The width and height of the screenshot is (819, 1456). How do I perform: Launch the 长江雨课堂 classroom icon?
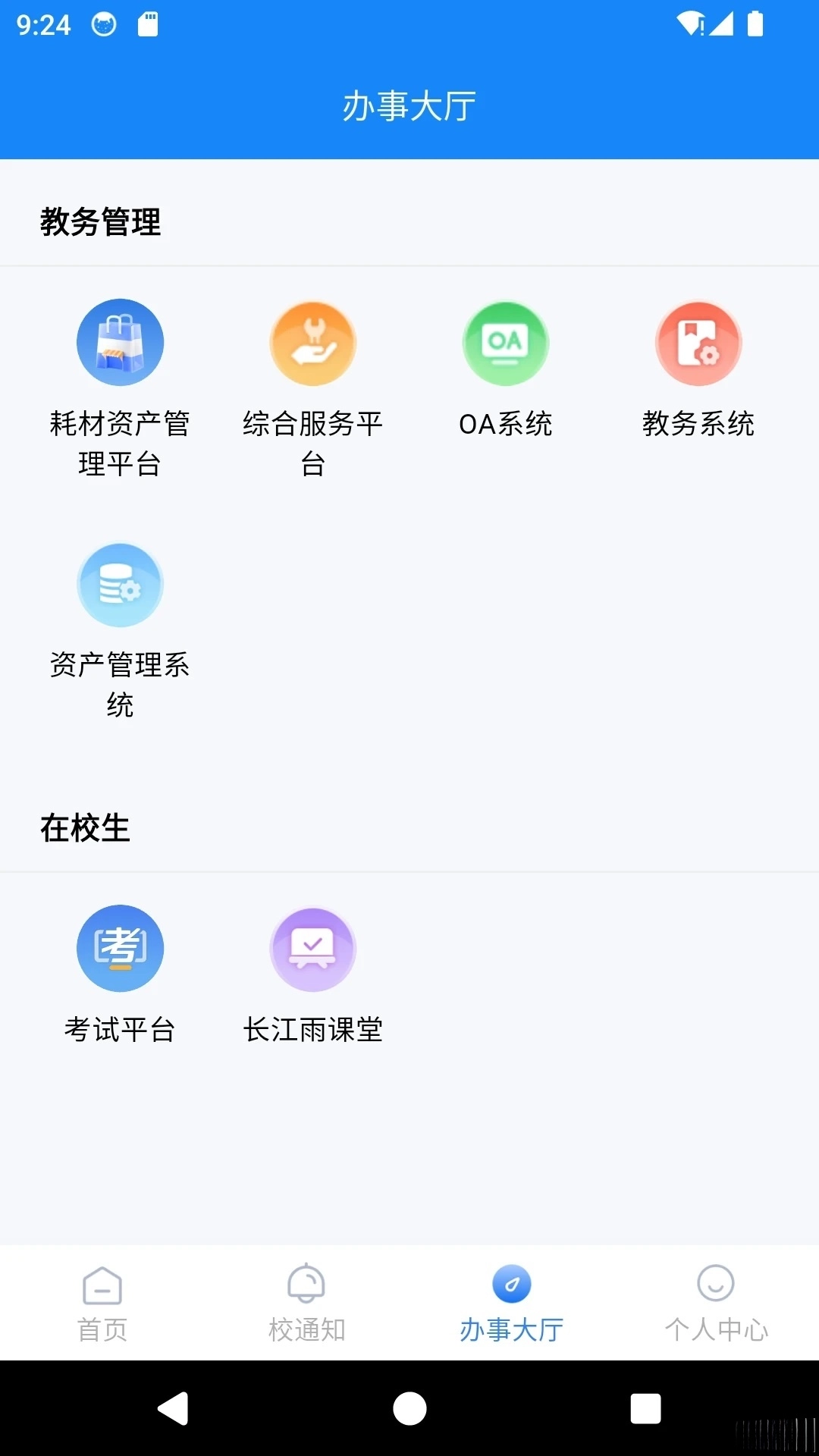(x=312, y=949)
